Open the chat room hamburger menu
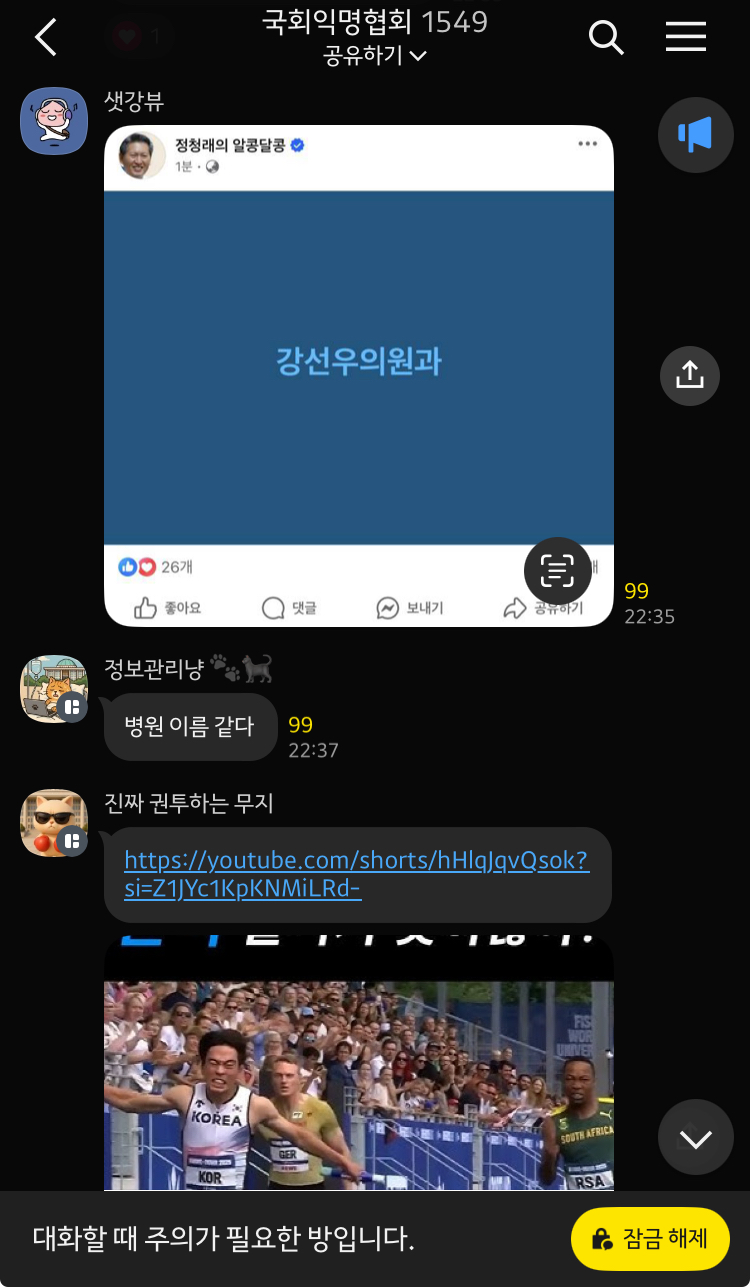Screen dimensions: 750x1287 point(686,38)
